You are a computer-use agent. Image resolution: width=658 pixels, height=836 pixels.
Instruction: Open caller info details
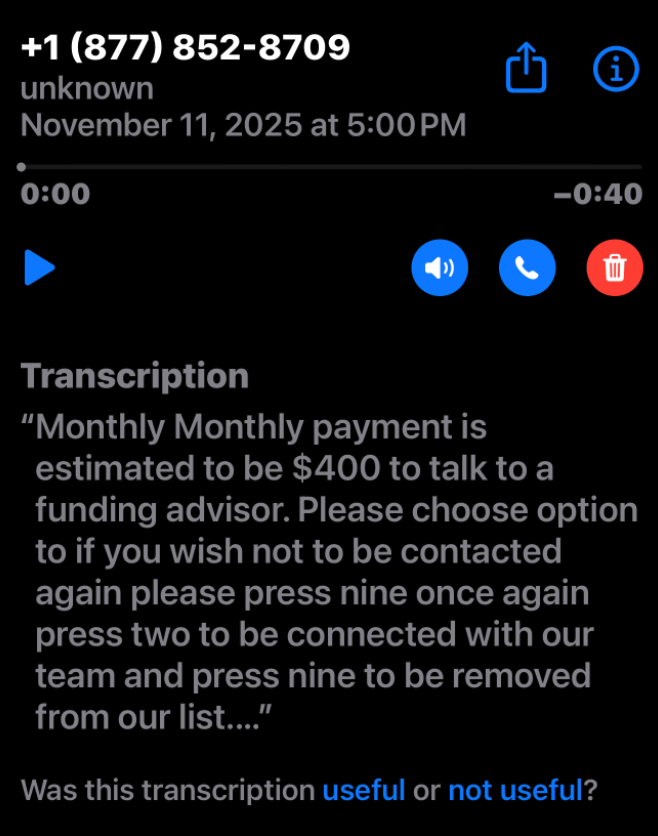pyautogui.click(x=615, y=68)
